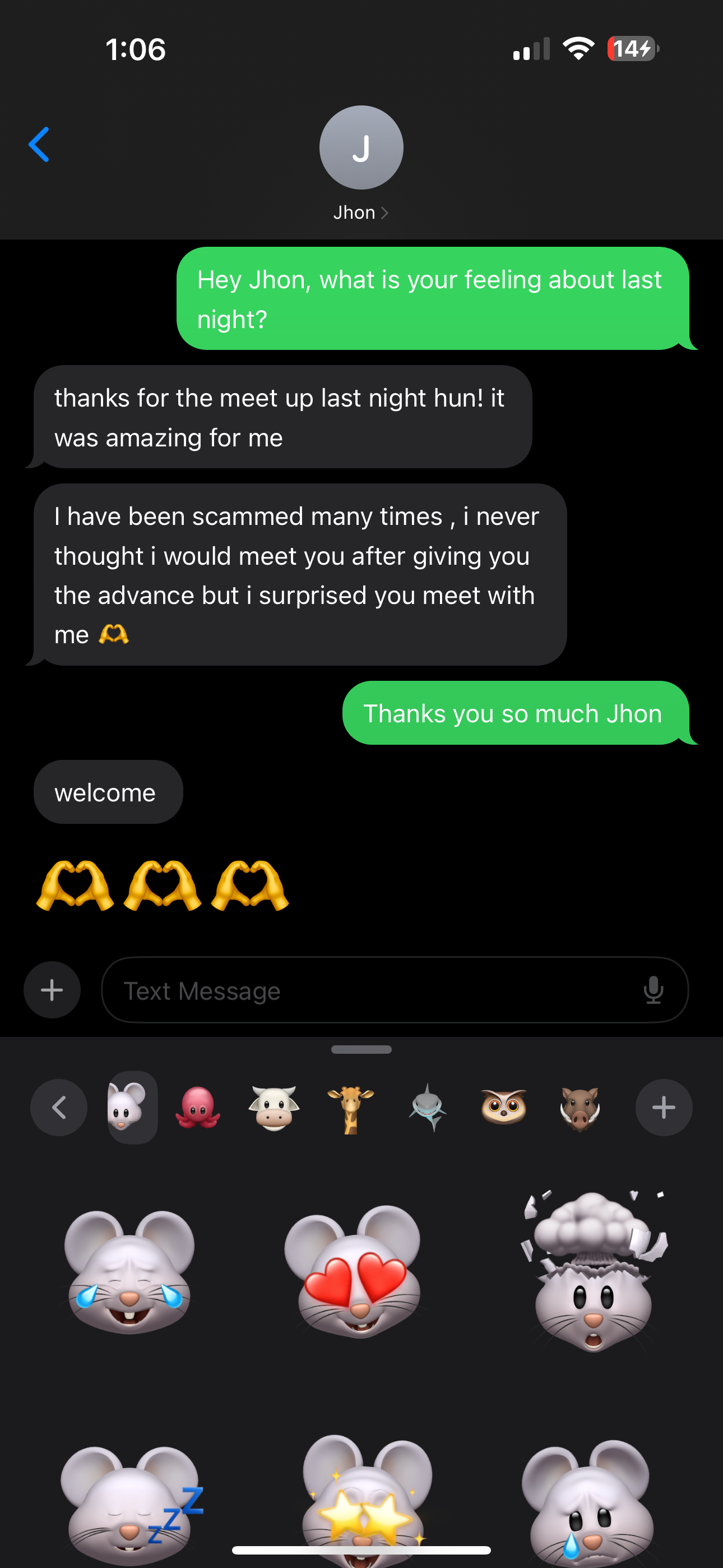723x1568 pixels.
Task: Go back to the messages list
Action: (39, 145)
